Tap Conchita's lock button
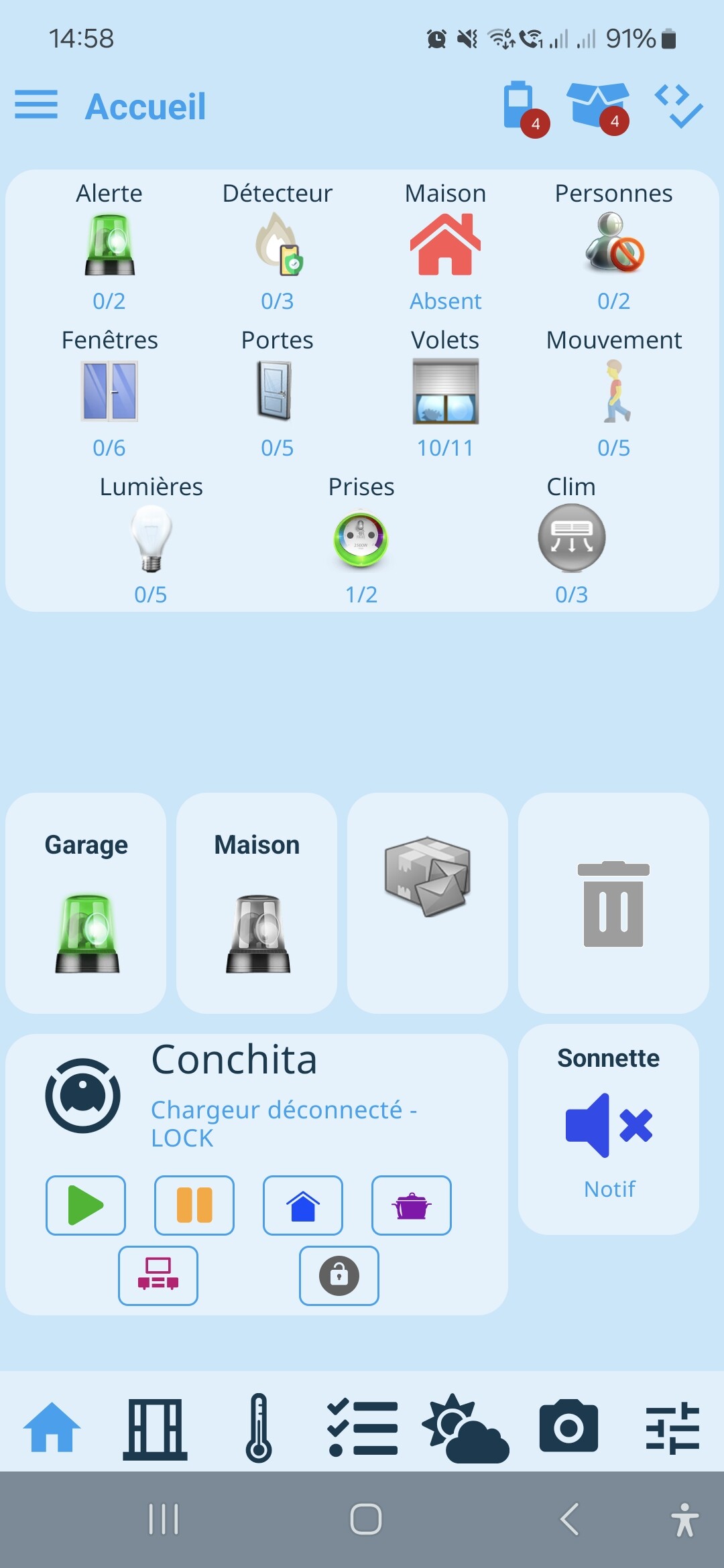The height and width of the screenshot is (1568, 724). 339,1275
